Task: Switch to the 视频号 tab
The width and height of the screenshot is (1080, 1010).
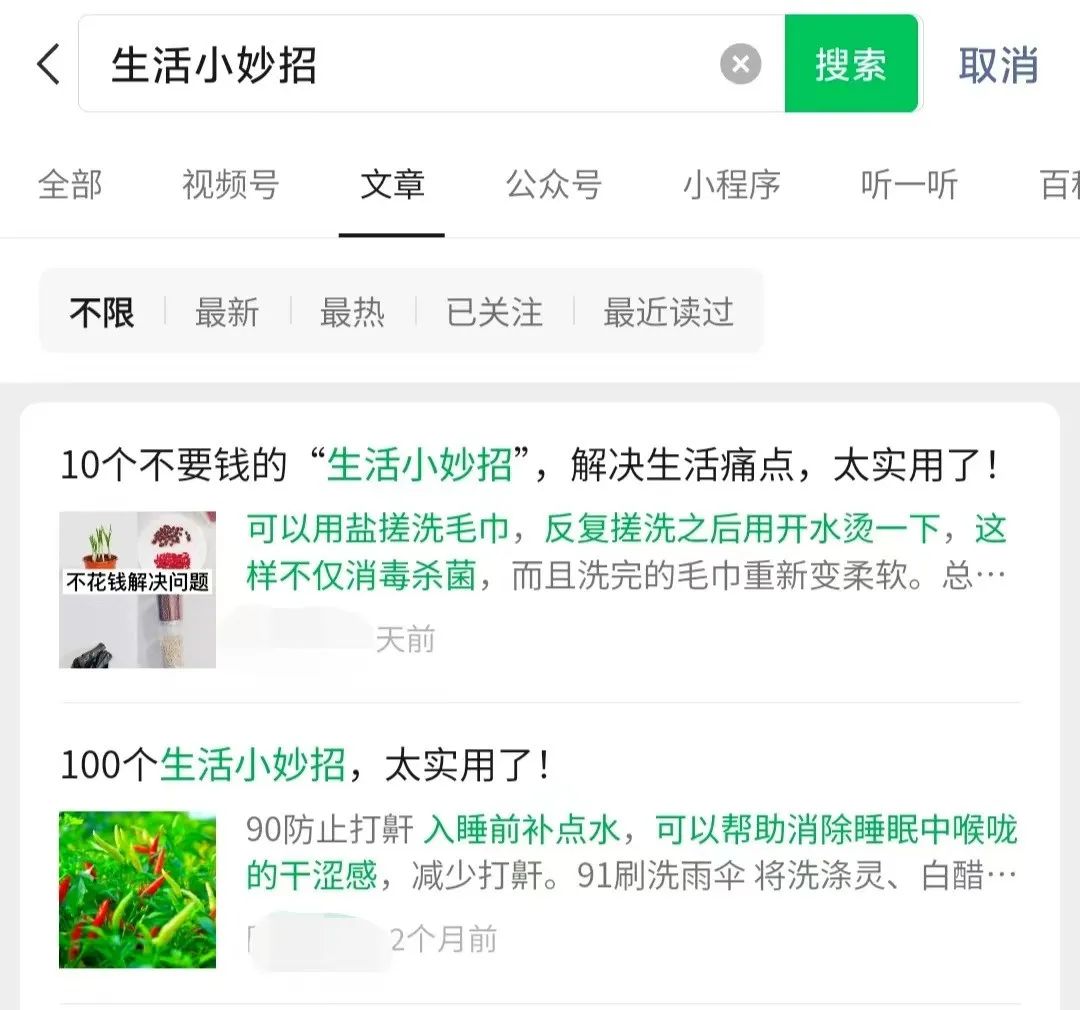Action: (230, 185)
